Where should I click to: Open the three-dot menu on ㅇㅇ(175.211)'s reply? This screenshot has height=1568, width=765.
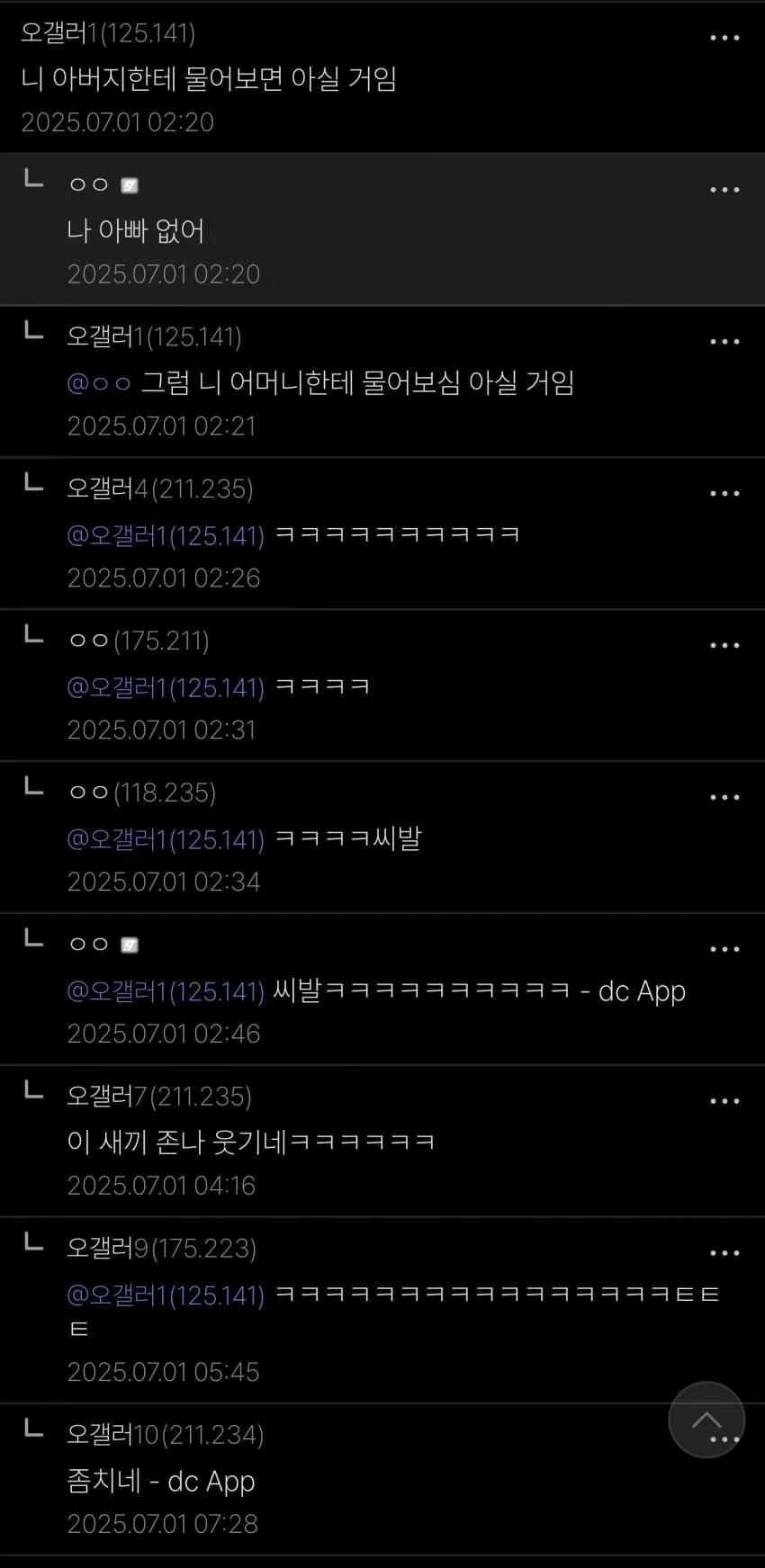(724, 646)
